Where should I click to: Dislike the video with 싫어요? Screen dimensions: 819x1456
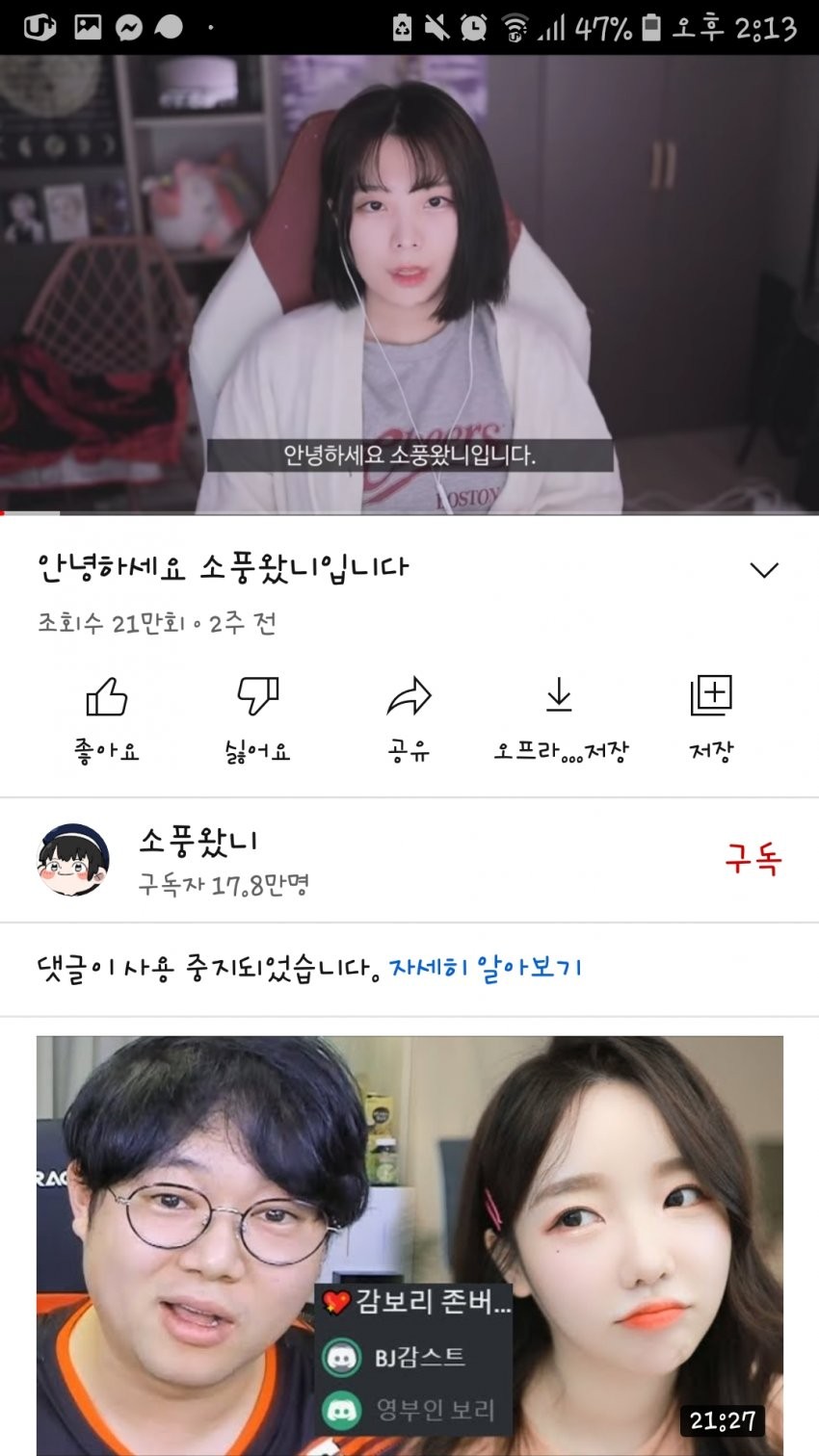(x=257, y=717)
